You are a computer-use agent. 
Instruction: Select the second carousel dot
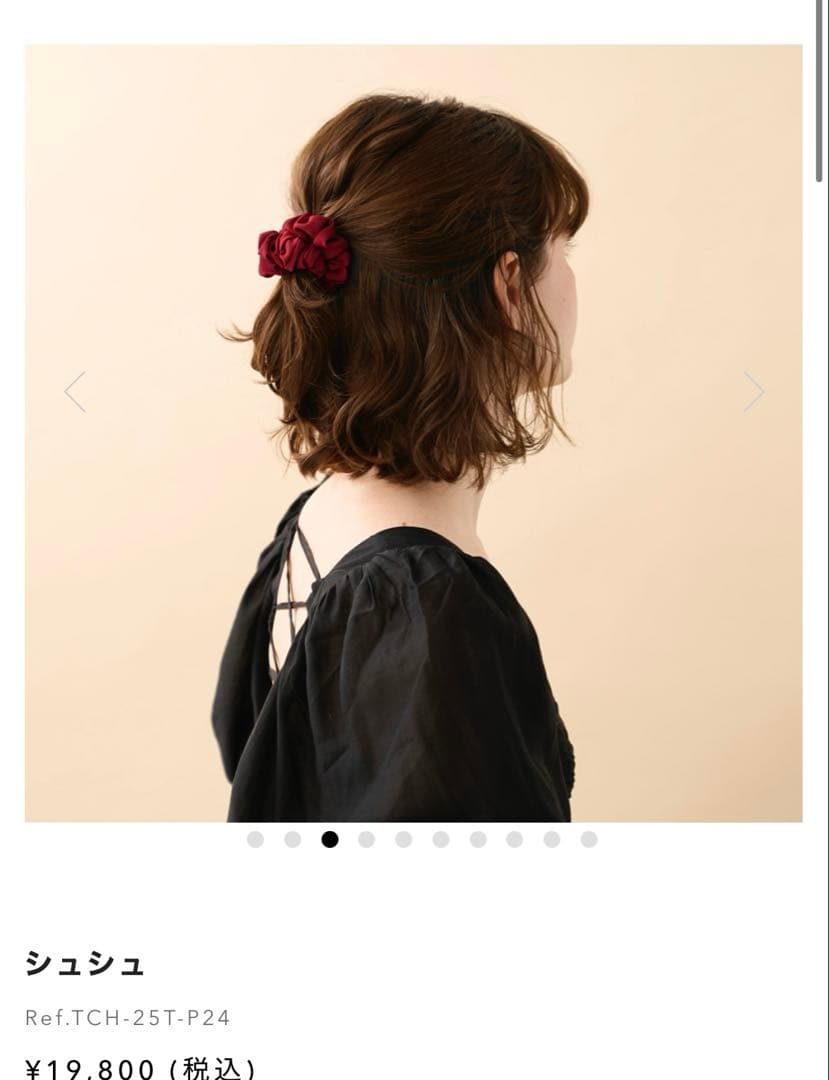pyautogui.click(x=292, y=840)
